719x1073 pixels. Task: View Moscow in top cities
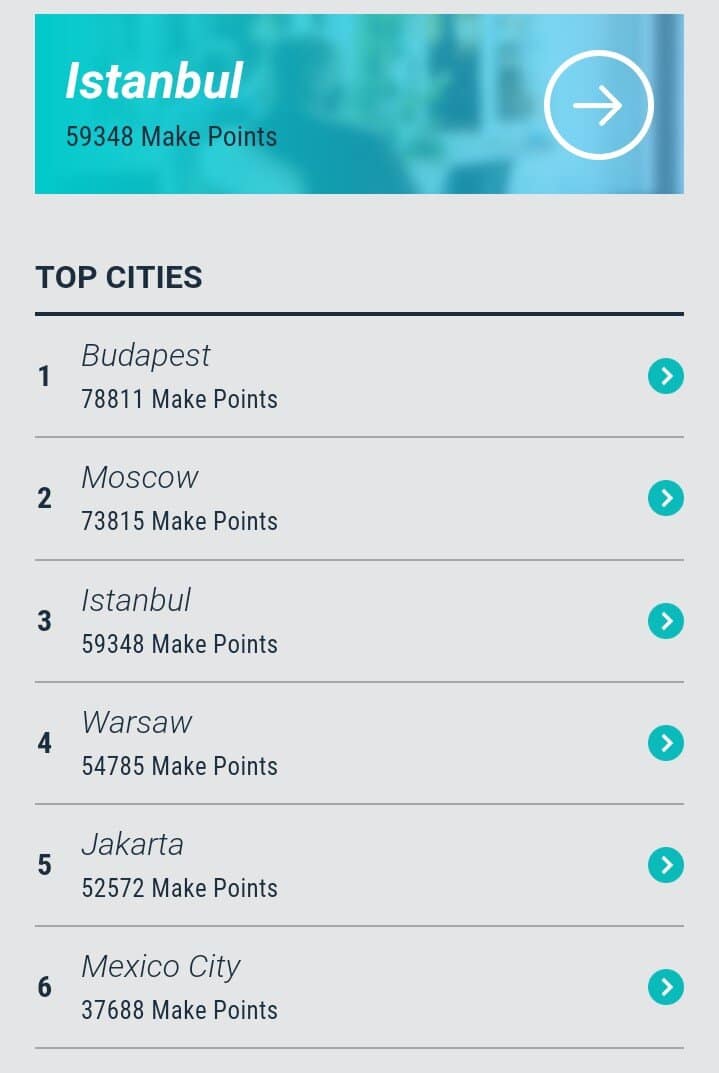tap(665, 498)
